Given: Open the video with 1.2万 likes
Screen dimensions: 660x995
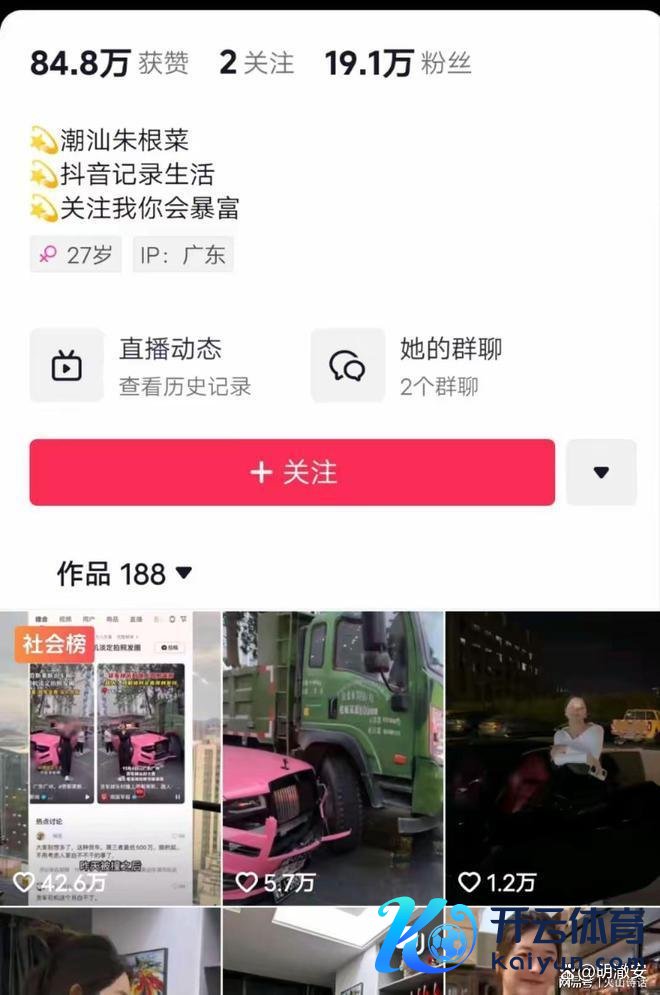Looking at the screenshot, I should (x=552, y=757).
